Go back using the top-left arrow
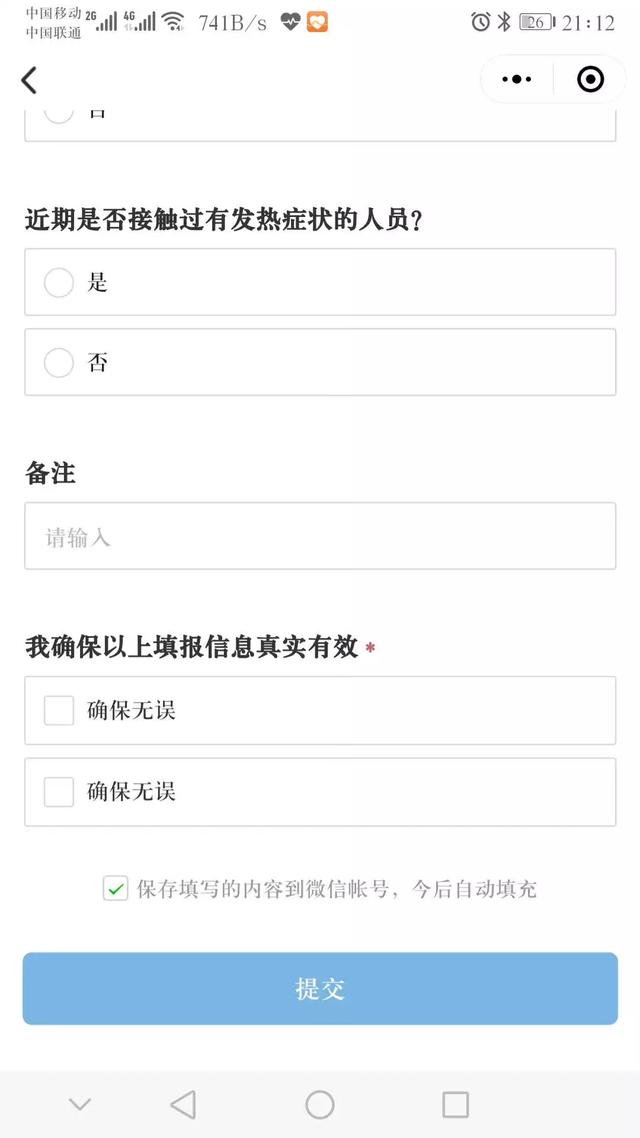Viewport: 640px width, 1138px height. tap(29, 80)
